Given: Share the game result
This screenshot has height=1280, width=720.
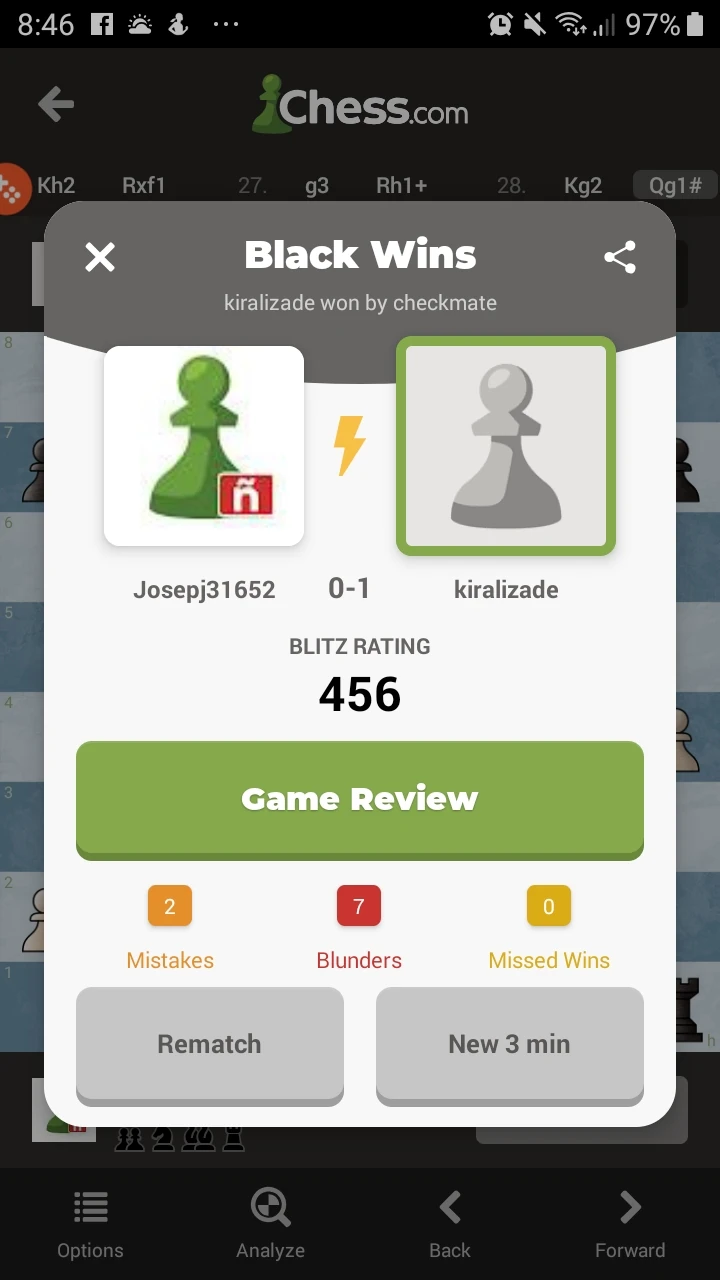Looking at the screenshot, I should (620, 257).
